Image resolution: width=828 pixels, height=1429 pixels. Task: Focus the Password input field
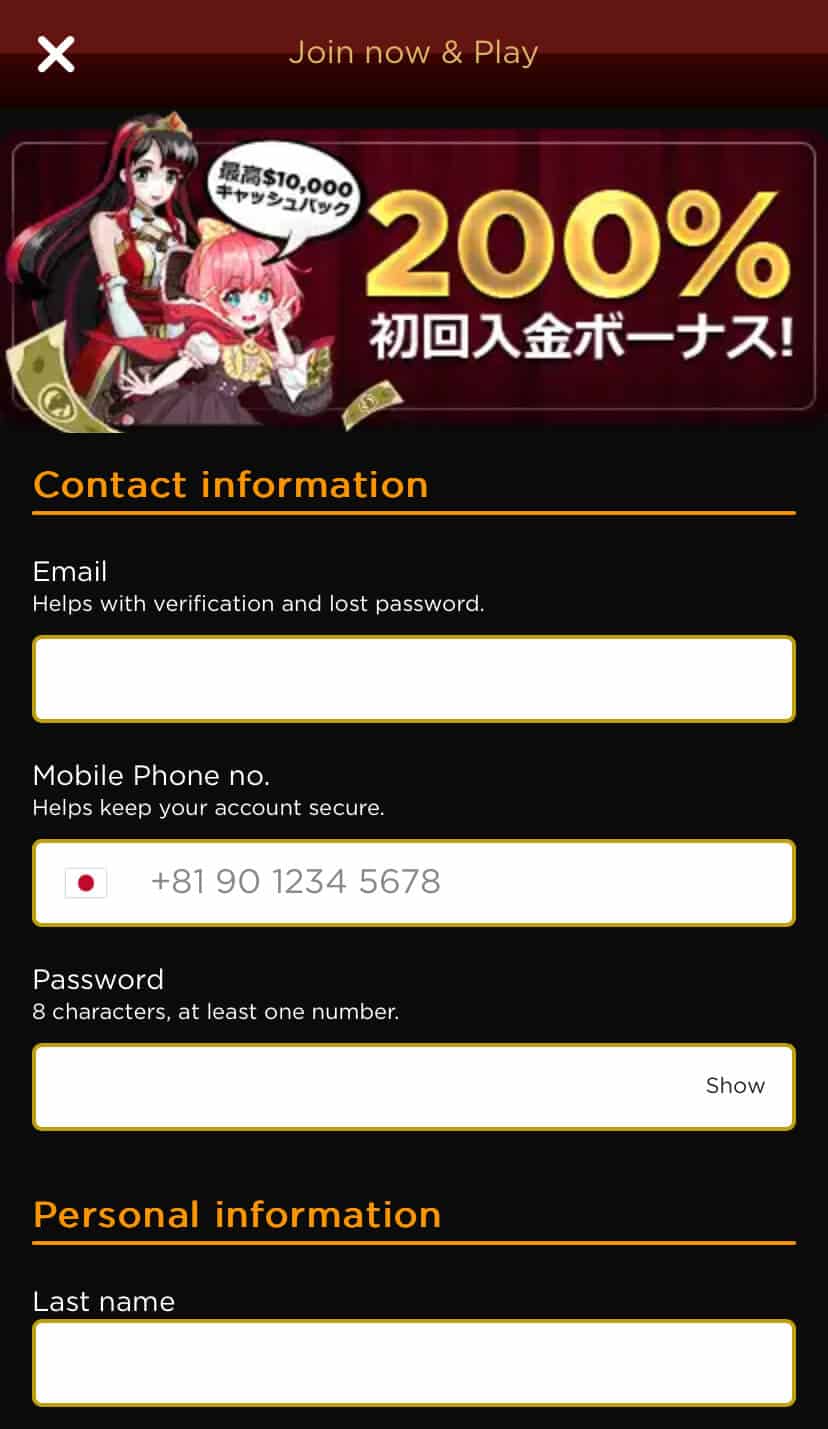(x=360, y=1087)
